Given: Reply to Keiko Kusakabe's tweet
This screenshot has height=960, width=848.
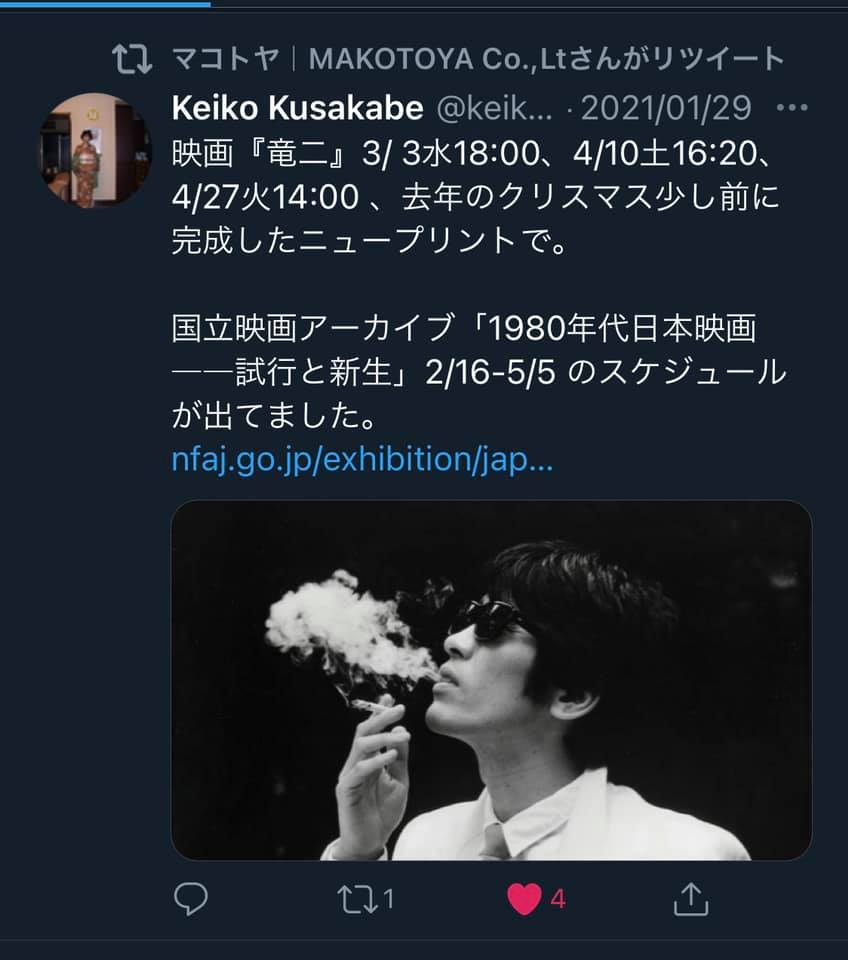Looking at the screenshot, I should coord(191,899).
